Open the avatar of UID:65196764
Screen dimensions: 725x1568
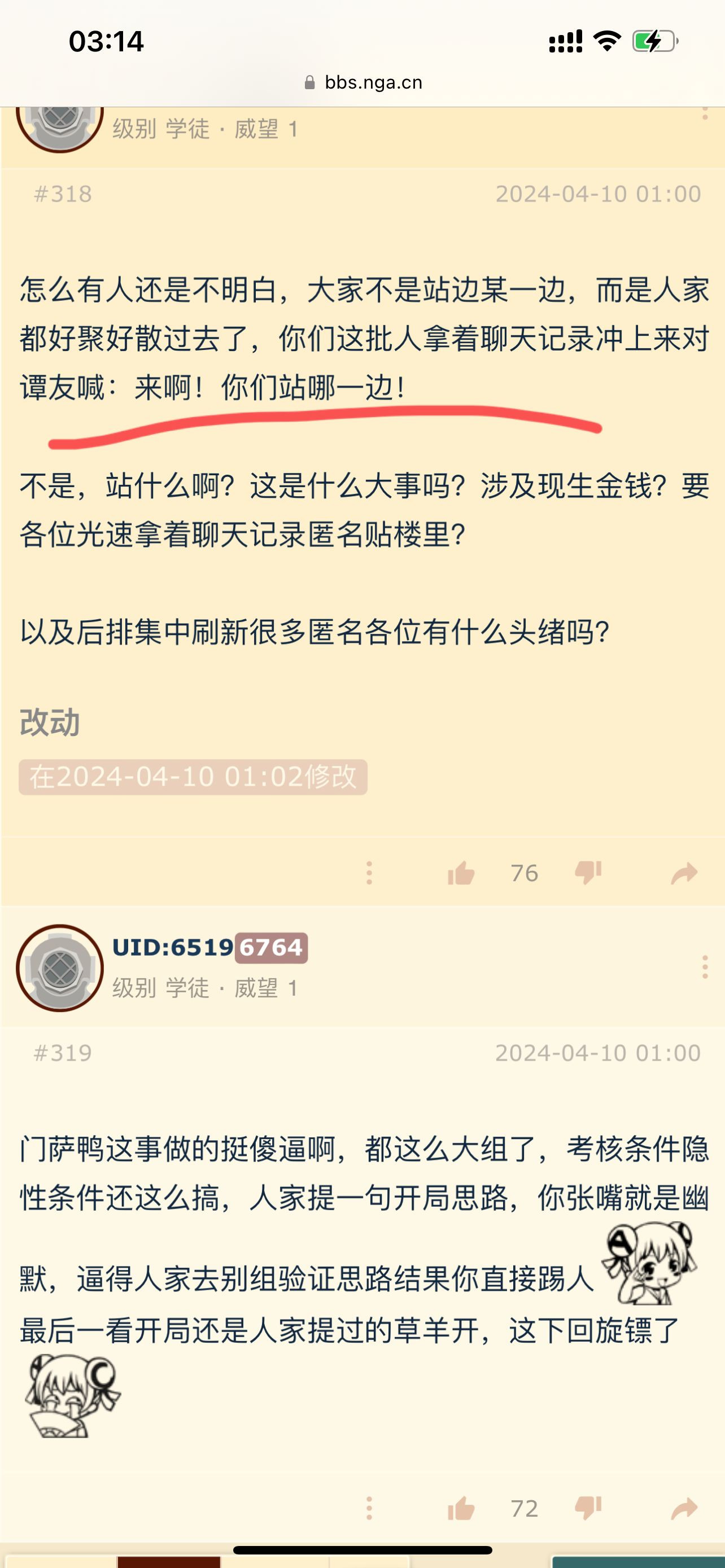point(60,968)
